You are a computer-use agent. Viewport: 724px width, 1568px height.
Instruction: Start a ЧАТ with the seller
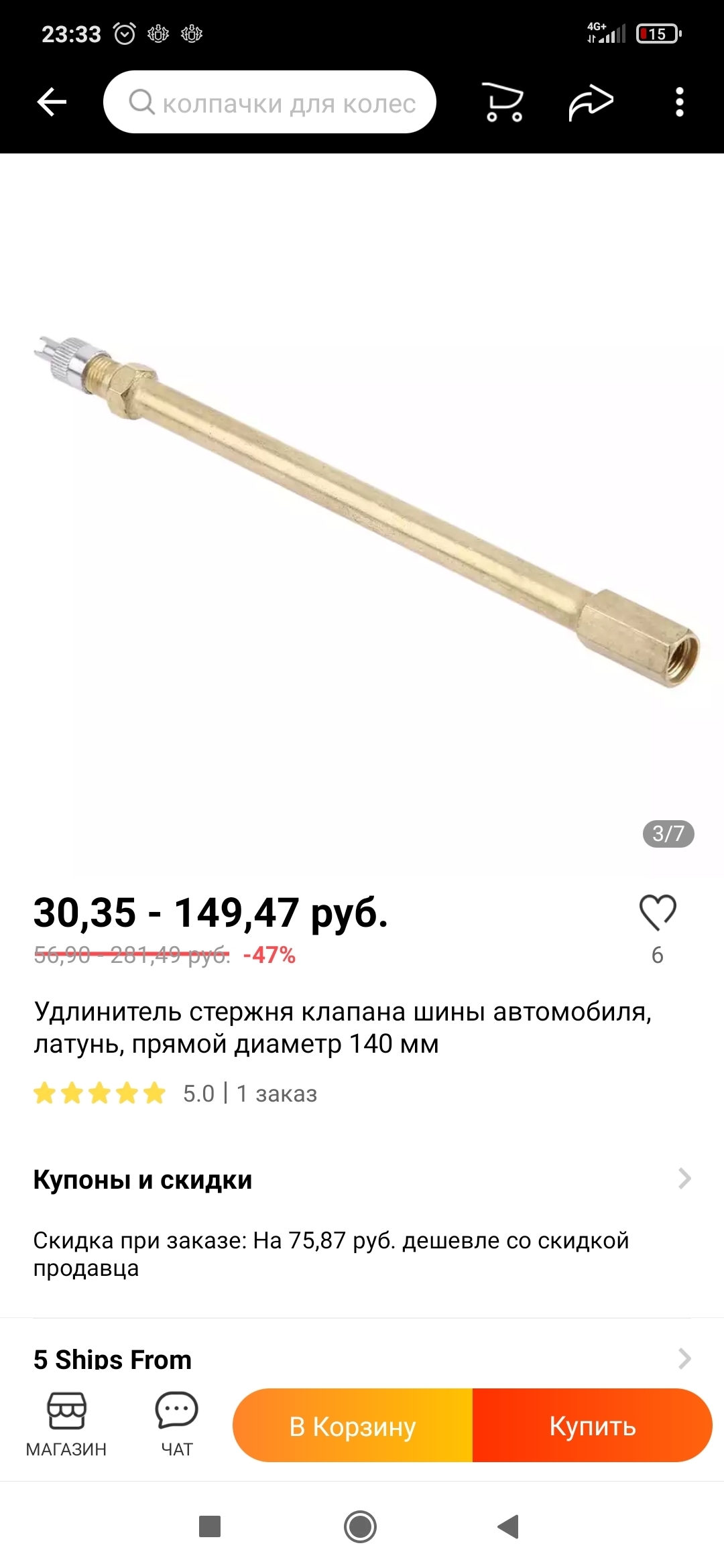(176, 1425)
